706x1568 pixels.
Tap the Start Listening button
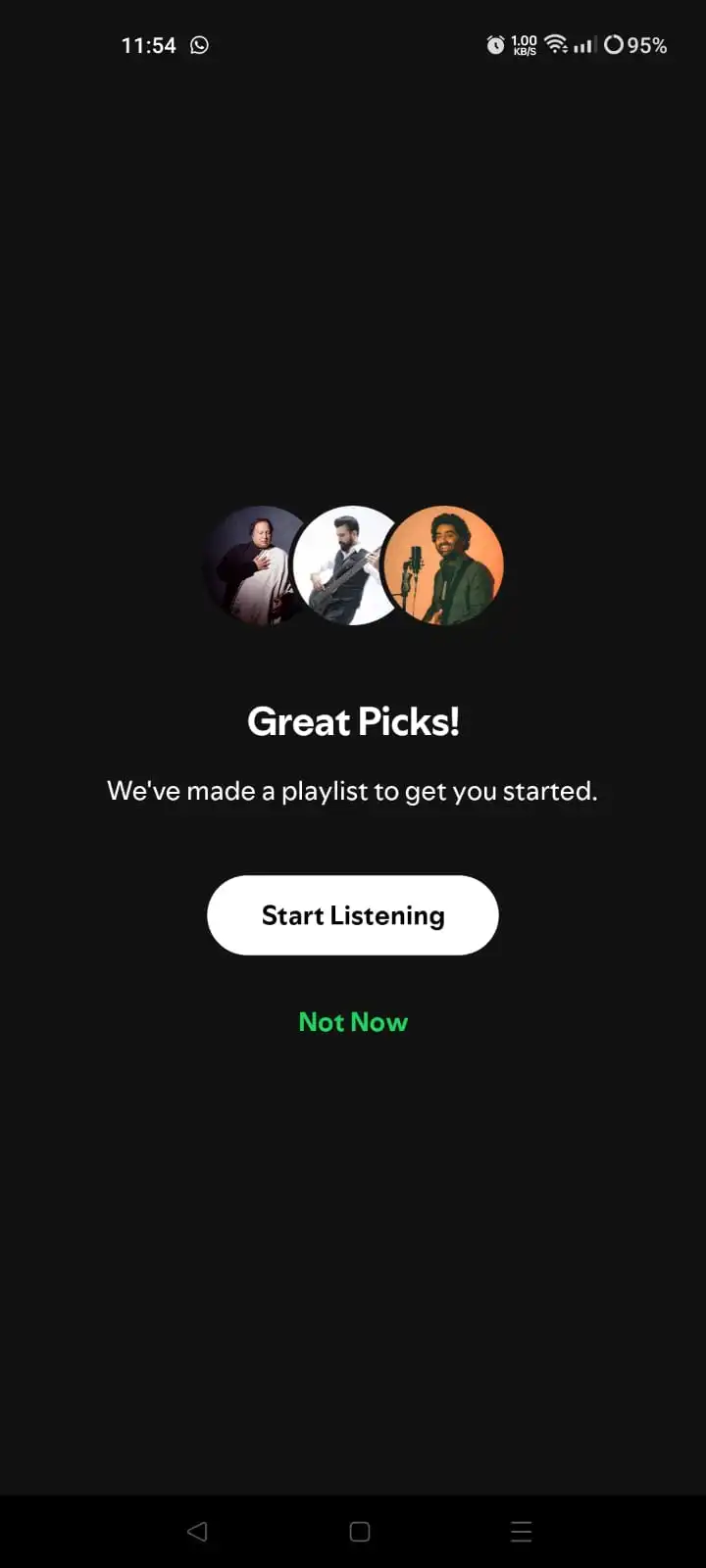coord(353,915)
